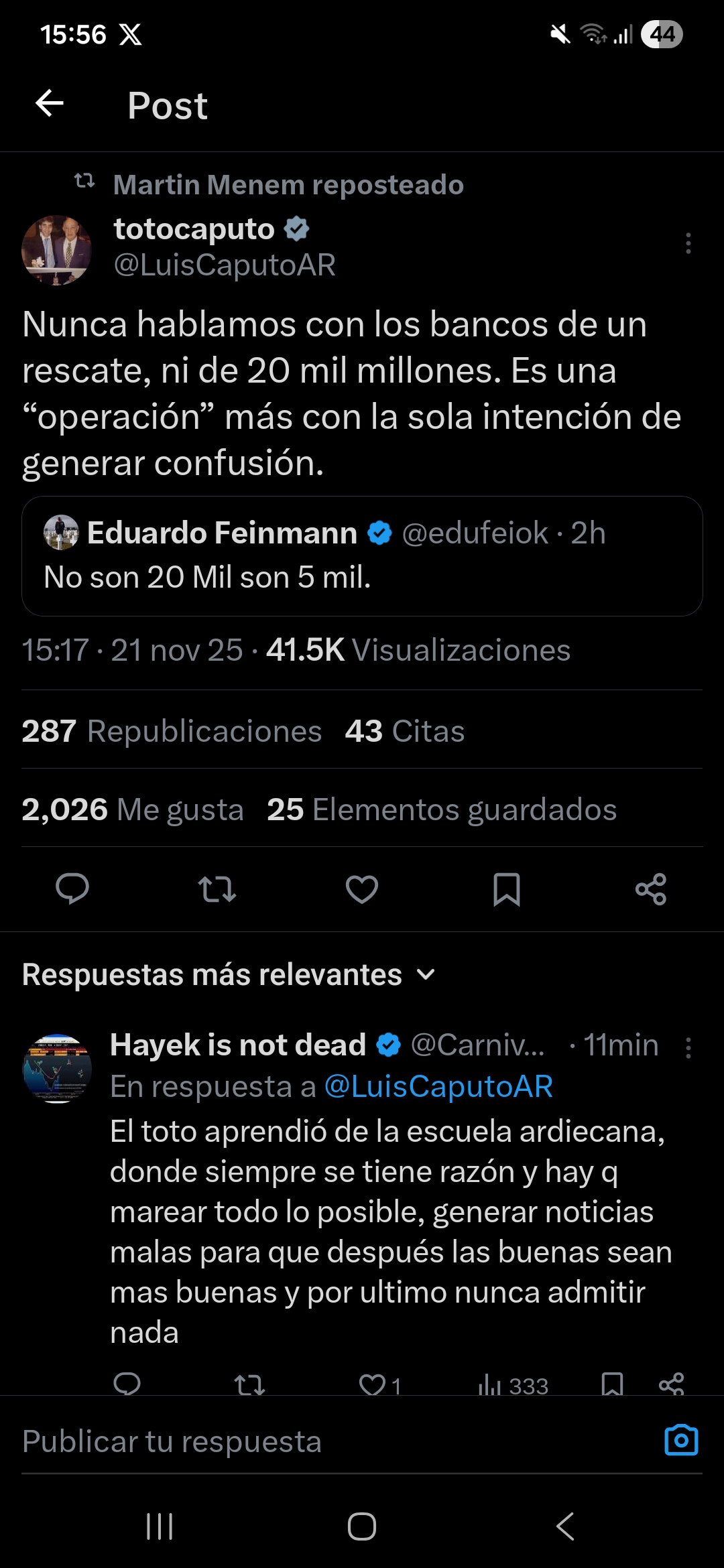Open the @LuisCaputoAR mention link
This screenshot has width=724, height=1568.
pos(439,1086)
